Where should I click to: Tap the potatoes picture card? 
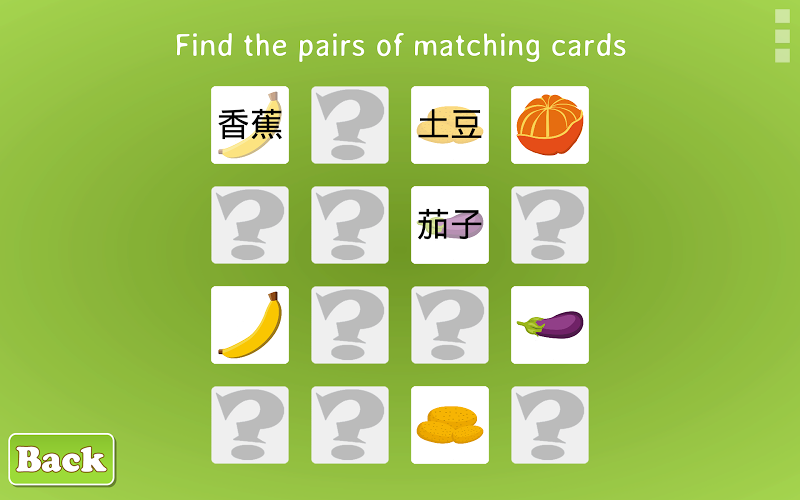point(450,425)
